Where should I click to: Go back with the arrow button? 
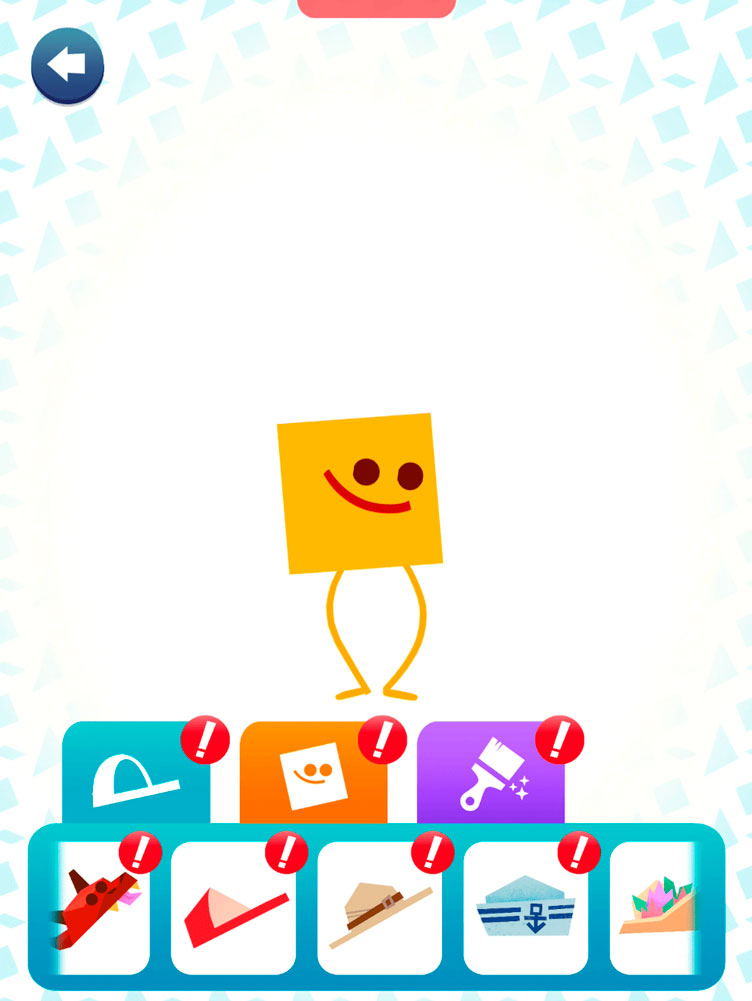click(x=67, y=66)
